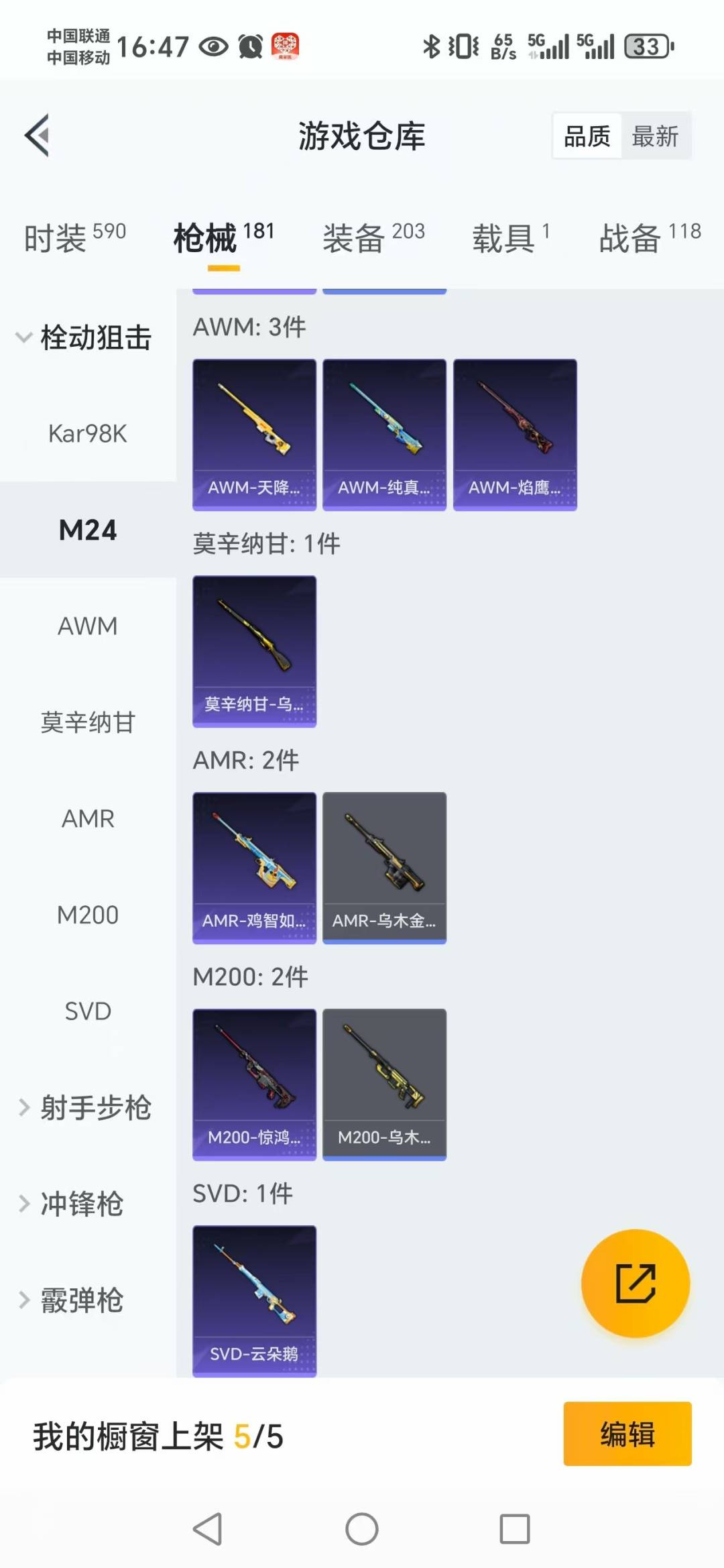The image size is (724, 1568).
Task: Jump to 莫辛纳甘 in the sidebar
Action: 88,722
